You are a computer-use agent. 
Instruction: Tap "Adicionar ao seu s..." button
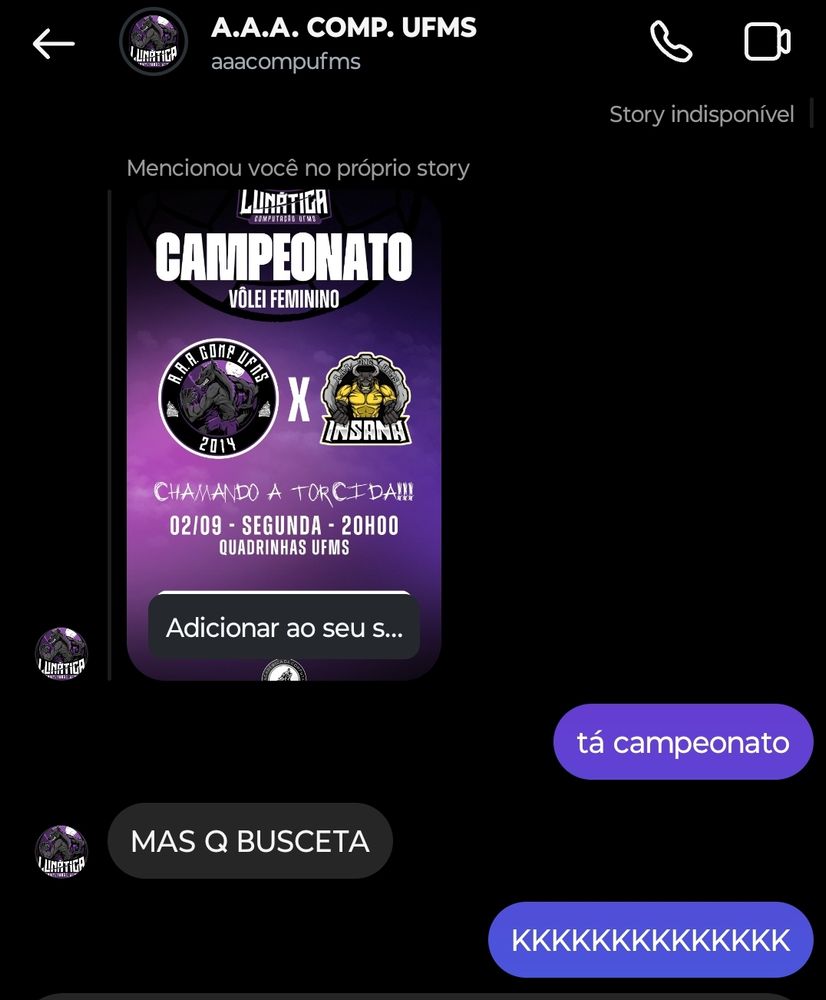[284, 628]
